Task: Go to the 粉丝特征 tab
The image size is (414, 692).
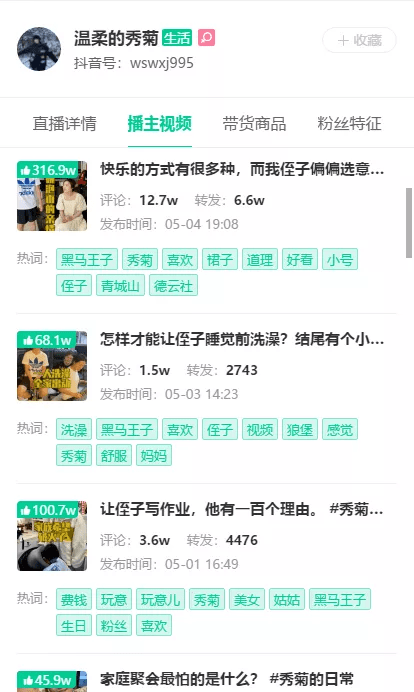Action: [x=349, y=124]
